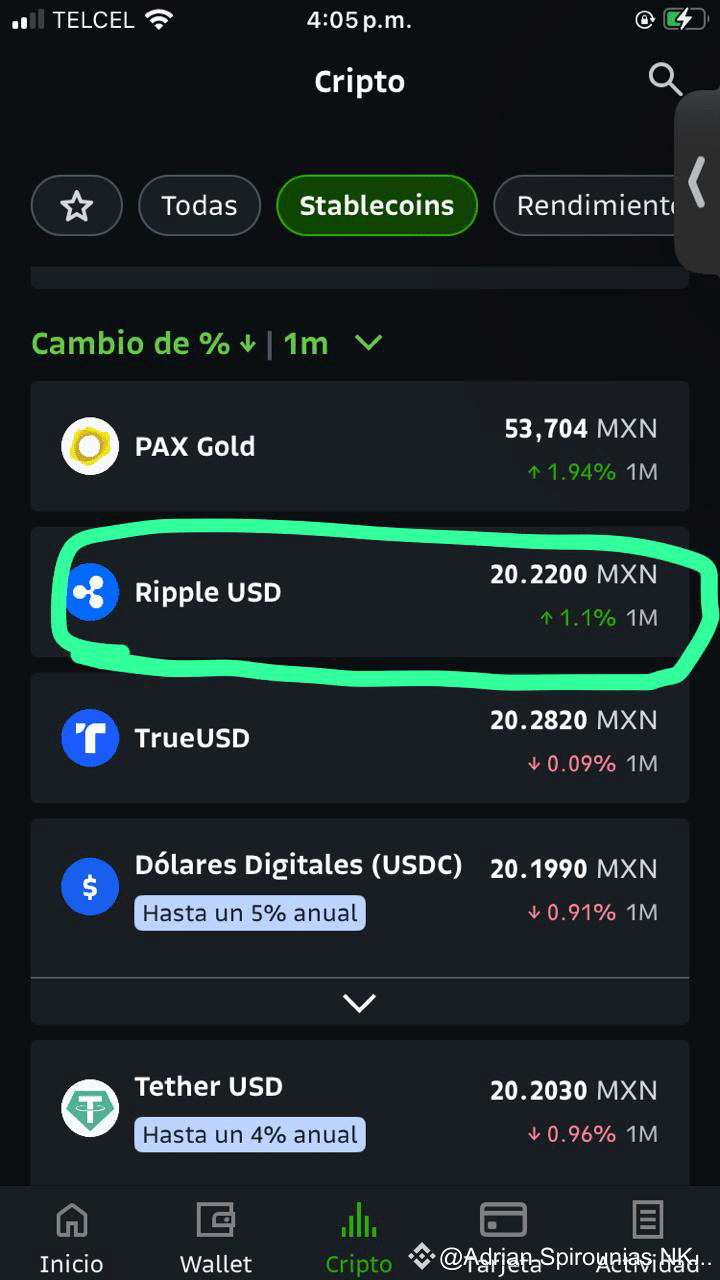
Task: Select the Inicio home icon
Action: point(71,1220)
